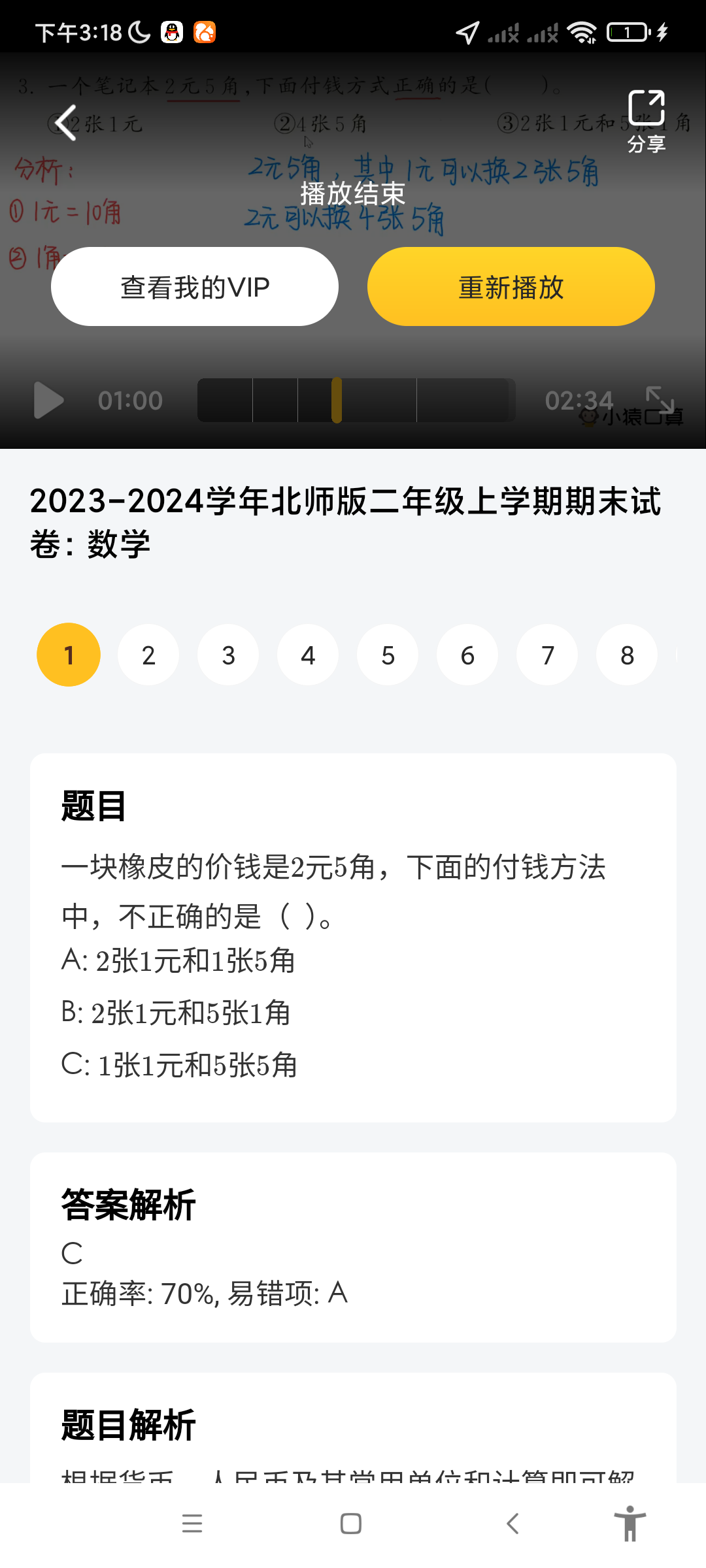Go to the system home screen
Image resolution: width=706 pixels, height=1568 pixels.
351,1524
